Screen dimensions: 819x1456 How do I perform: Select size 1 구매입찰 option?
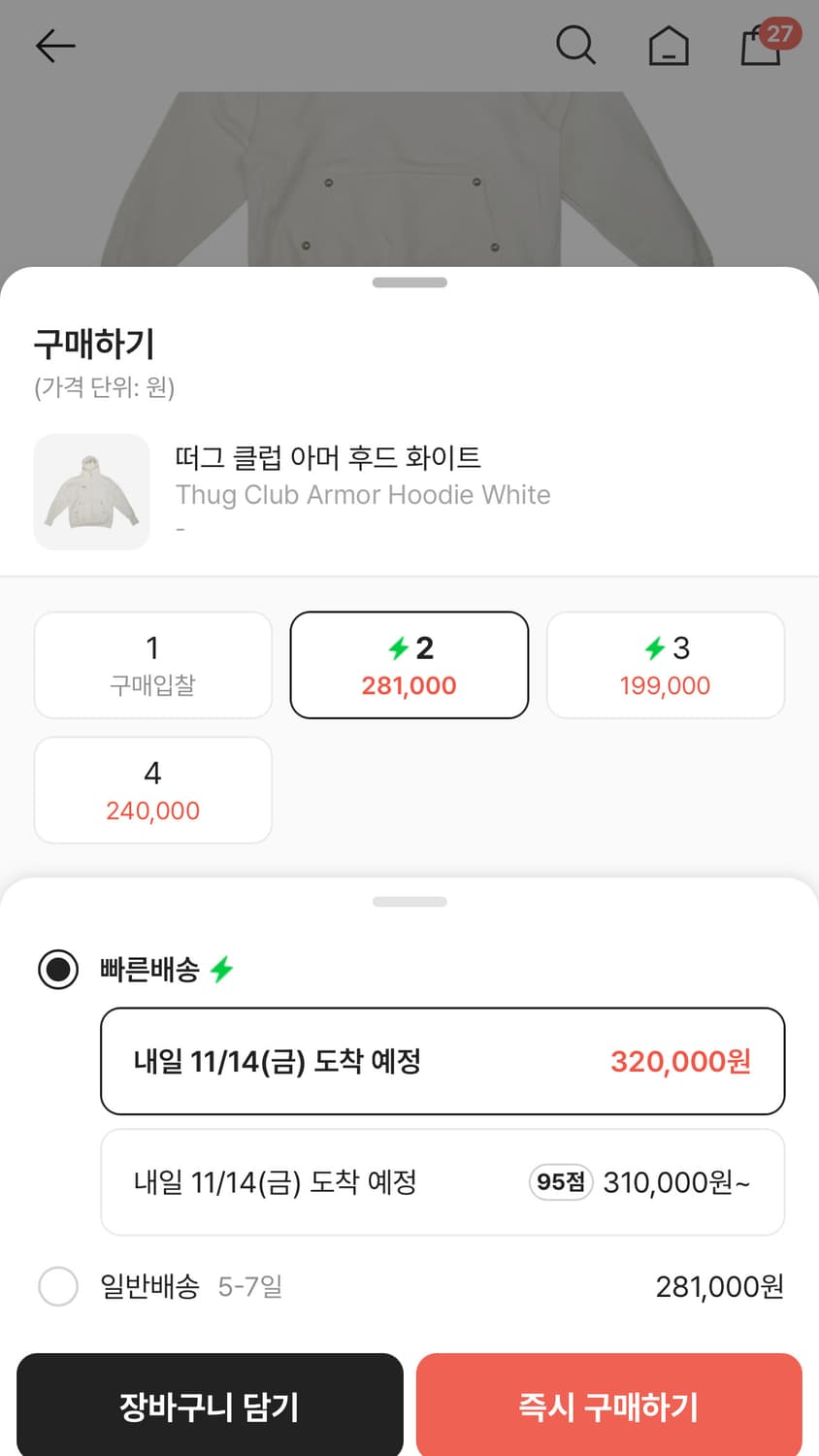click(x=152, y=664)
